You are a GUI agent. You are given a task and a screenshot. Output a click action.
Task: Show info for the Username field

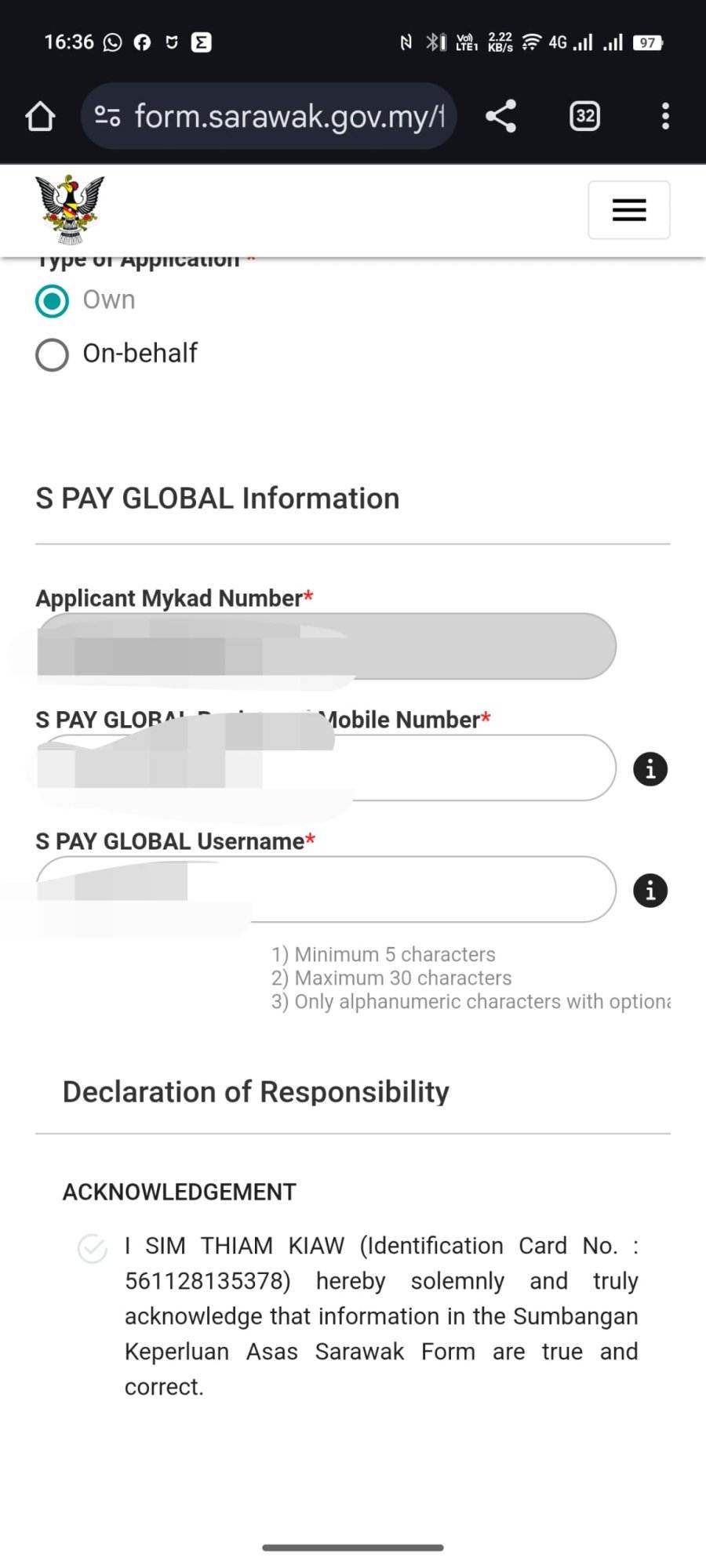(650, 891)
